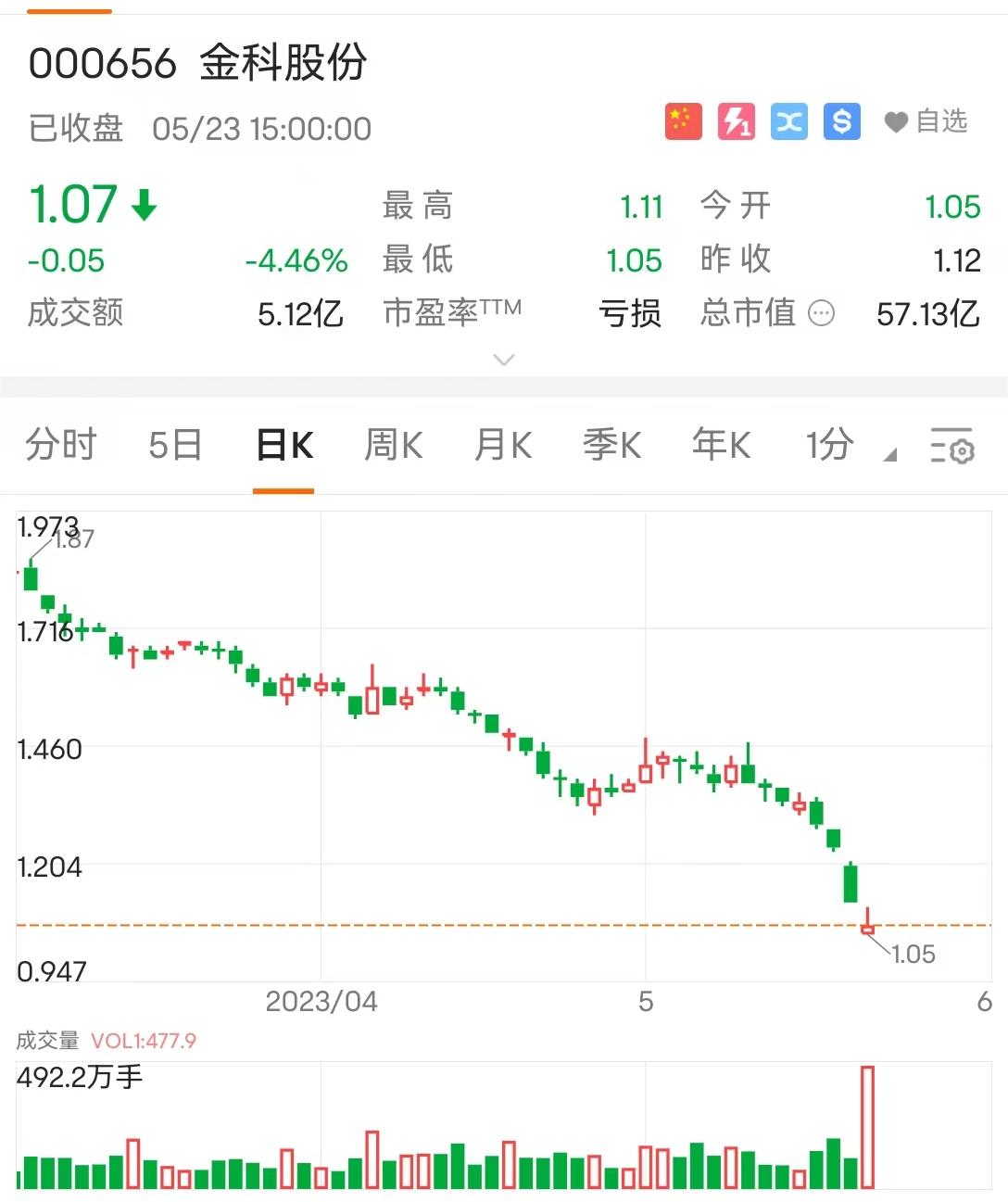View the 季K quarterly chart tab
Image resolution: width=1008 pixels, height=1202 pixels.
coord(612,446)
